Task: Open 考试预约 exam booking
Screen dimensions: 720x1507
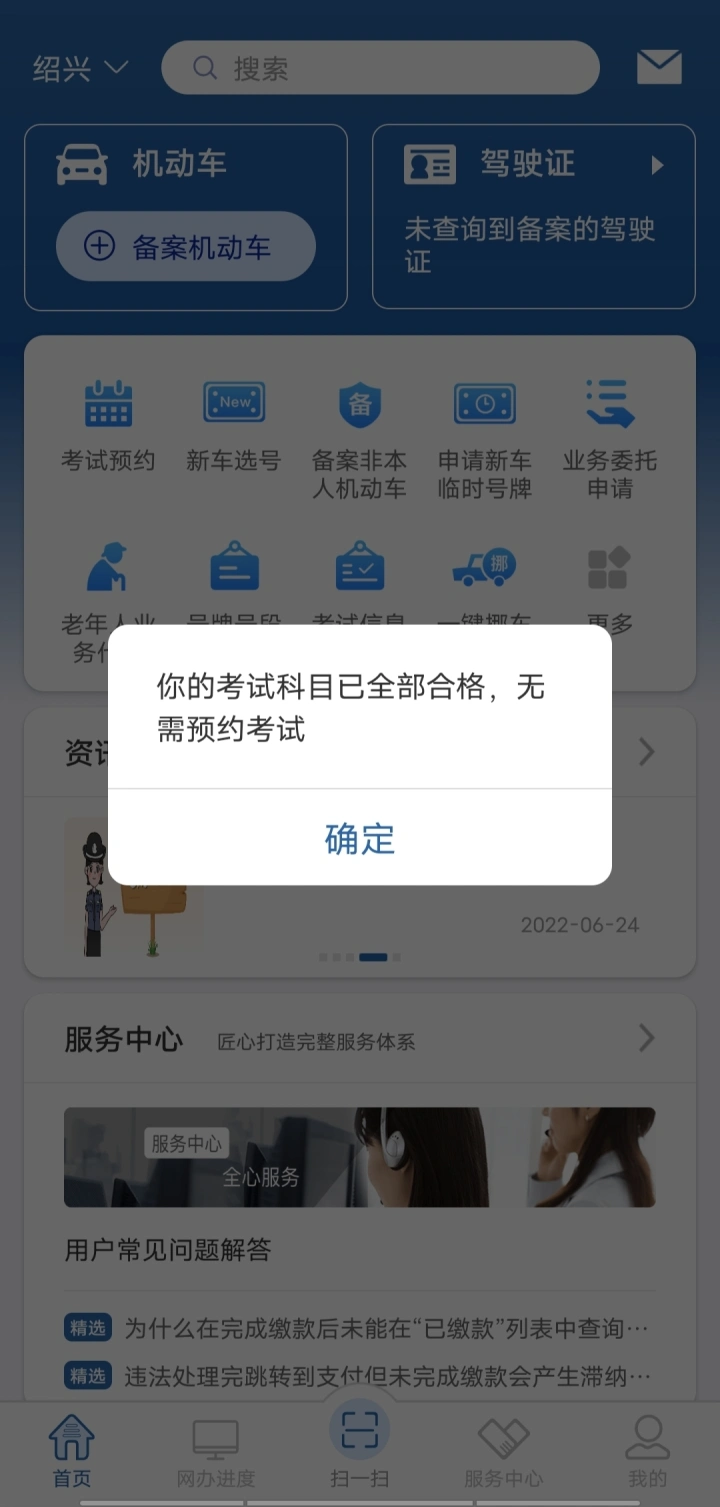Action: pyautogui.click(x=108, y=427)
